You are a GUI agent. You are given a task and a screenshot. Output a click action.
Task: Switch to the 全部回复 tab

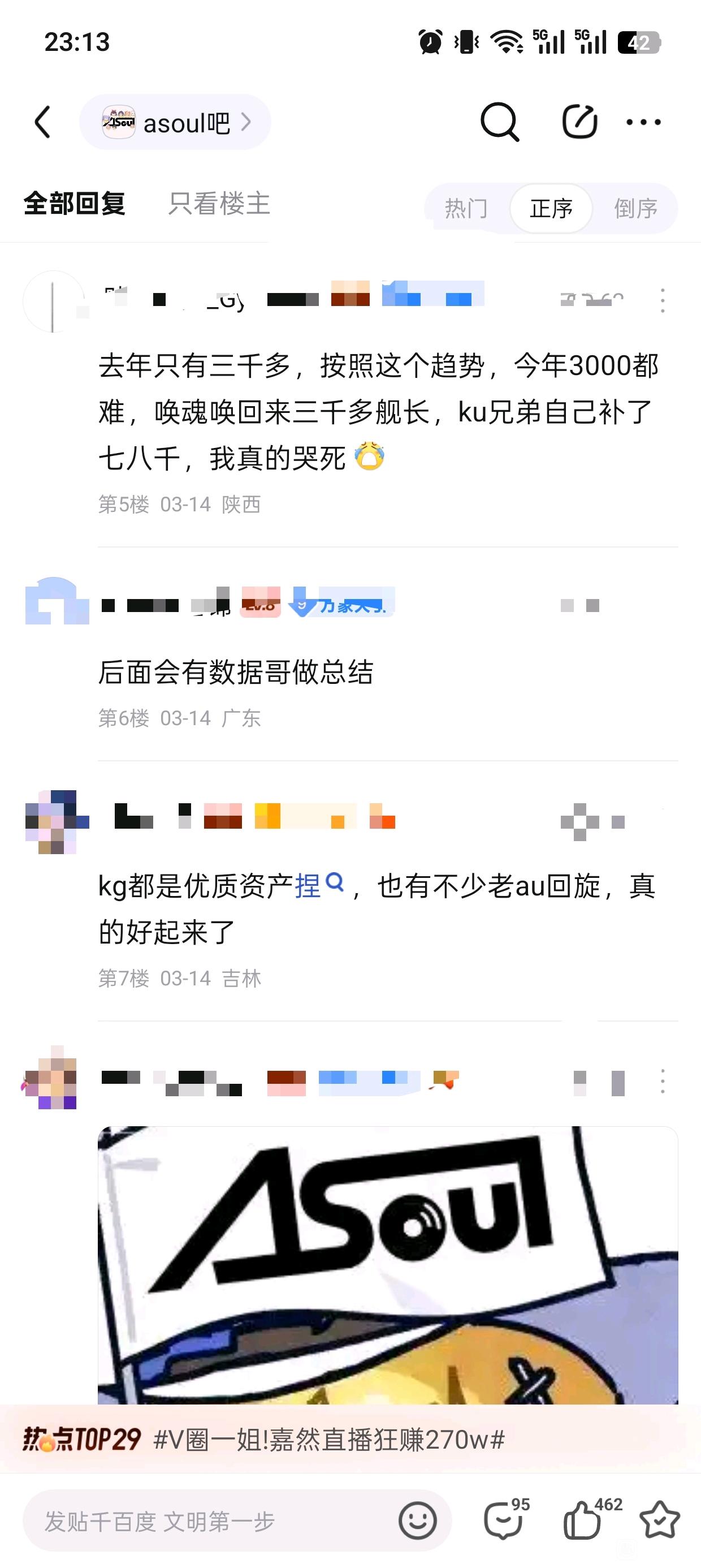point(74,204)
